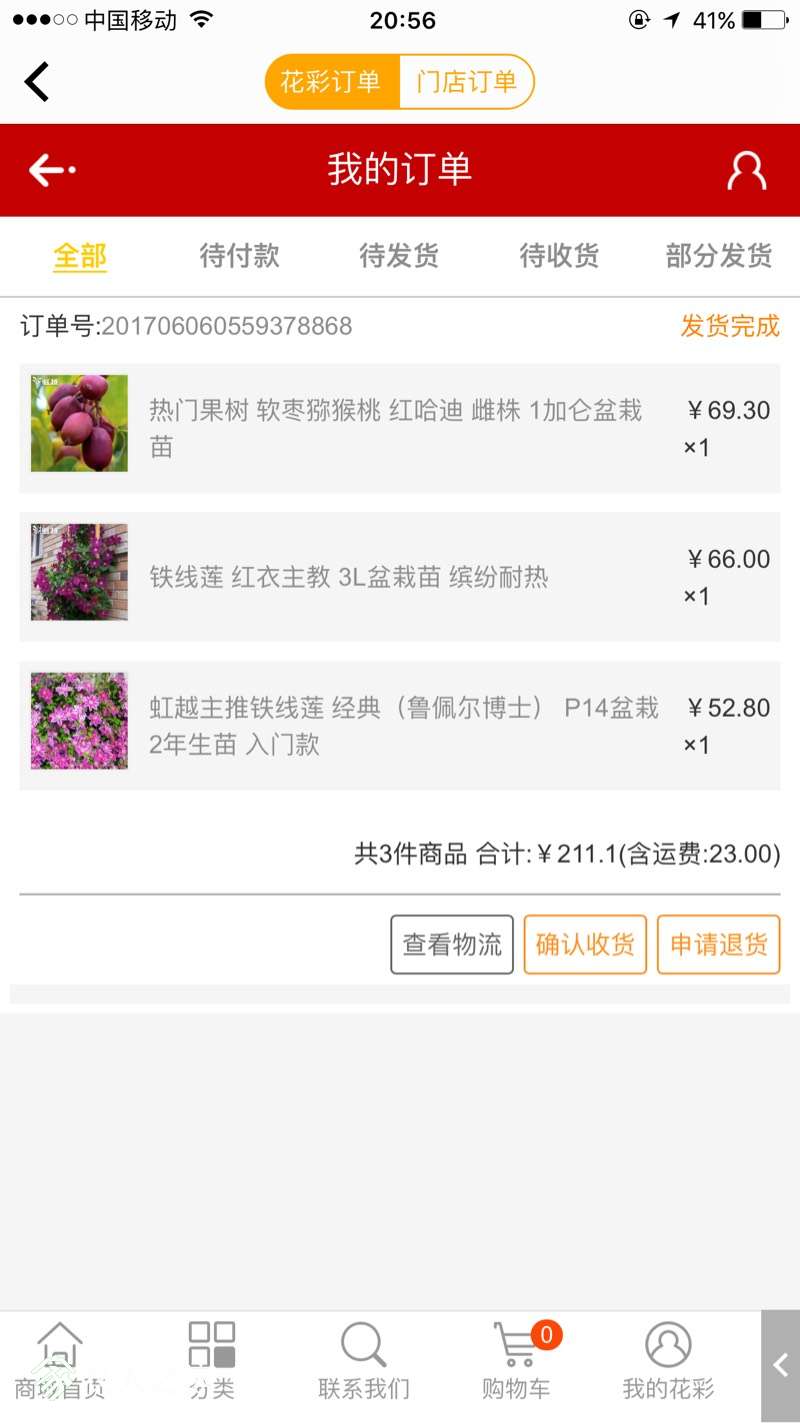The width and height of the screenshot is (800, 1423).
Task: Select the 全部 orders tab
Action: (80, 256)
